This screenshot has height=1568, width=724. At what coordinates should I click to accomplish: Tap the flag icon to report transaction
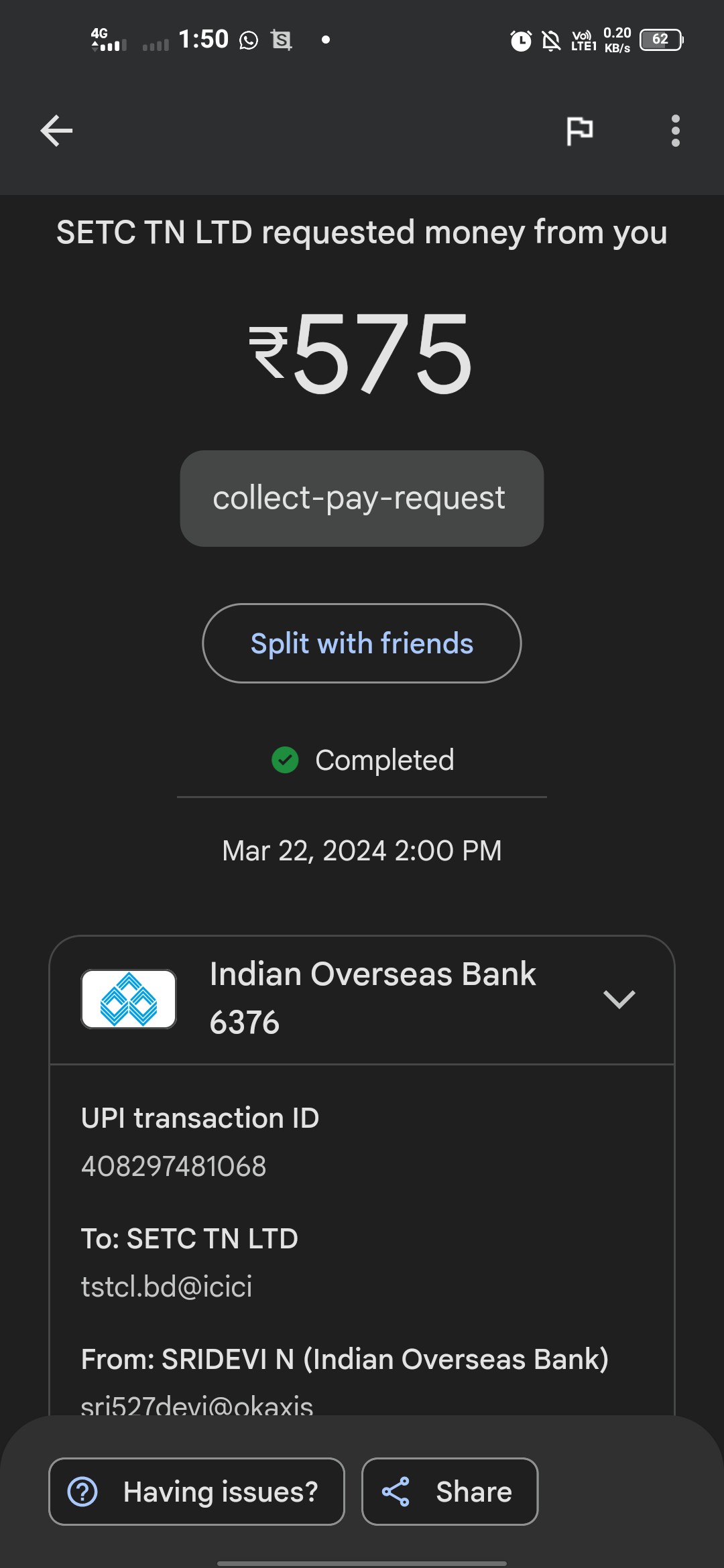coord(579,130)
